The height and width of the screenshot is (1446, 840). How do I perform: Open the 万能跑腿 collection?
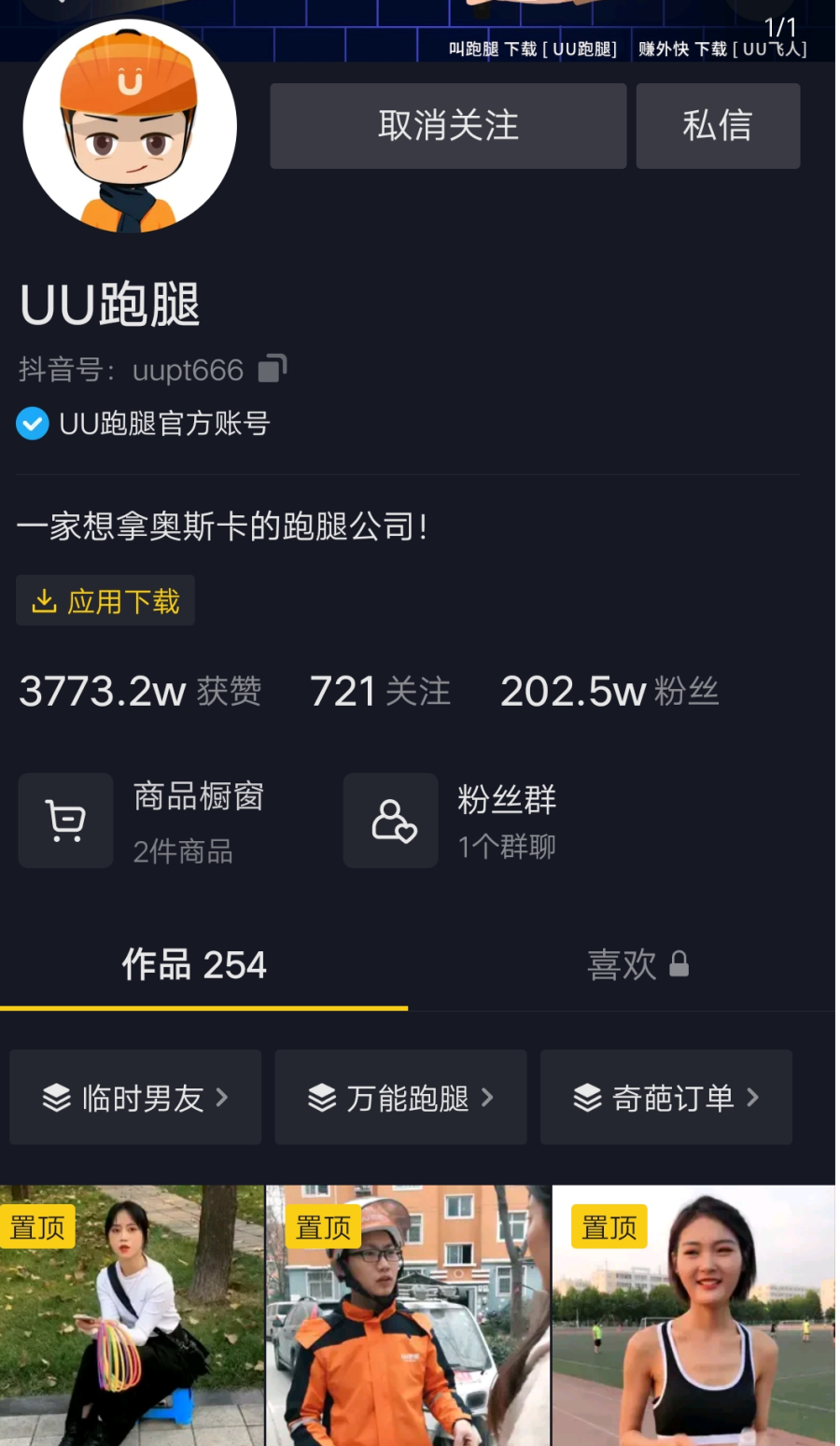click(x=400, y=1098)
